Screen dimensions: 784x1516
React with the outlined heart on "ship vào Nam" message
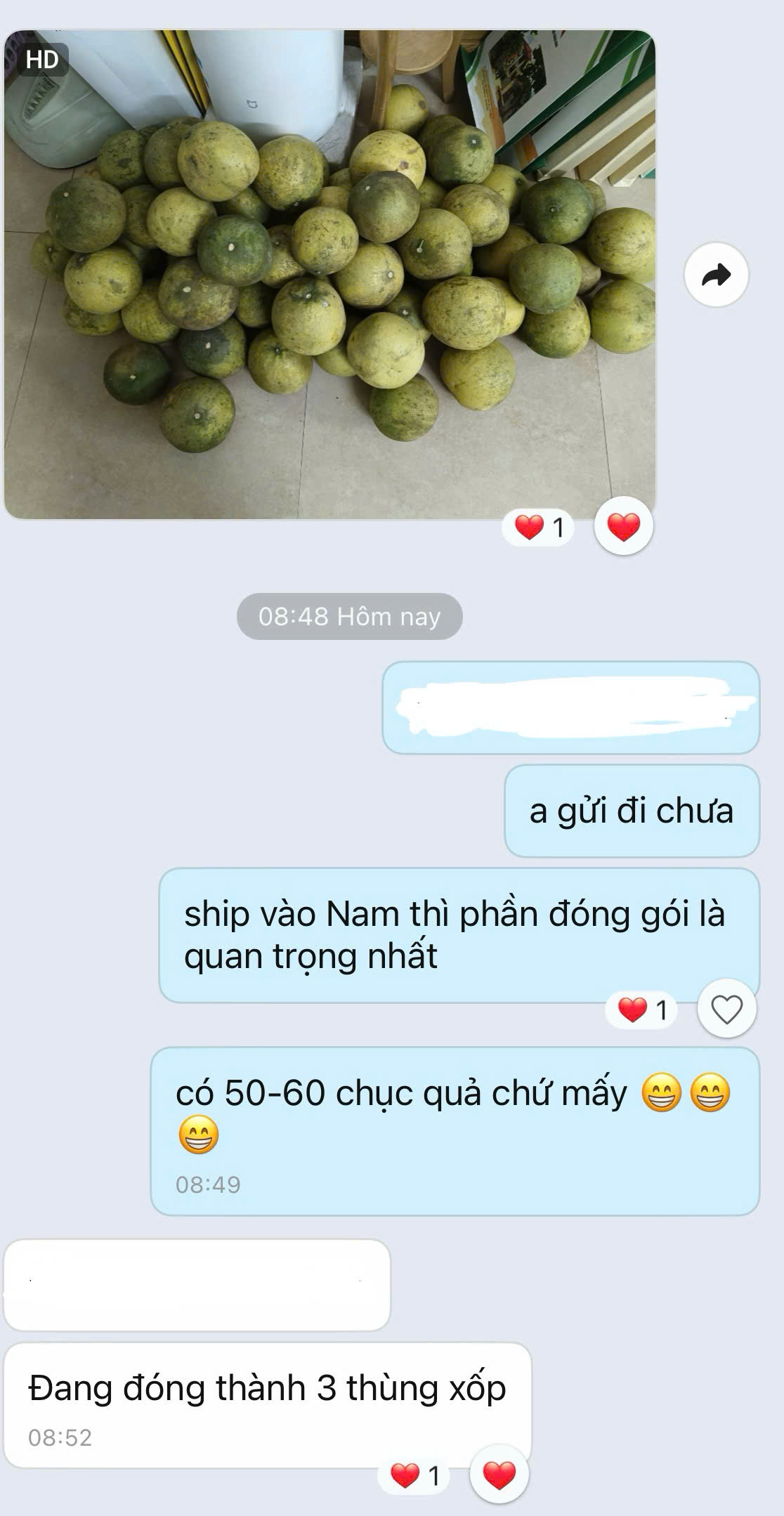(x=726, y=1009)
